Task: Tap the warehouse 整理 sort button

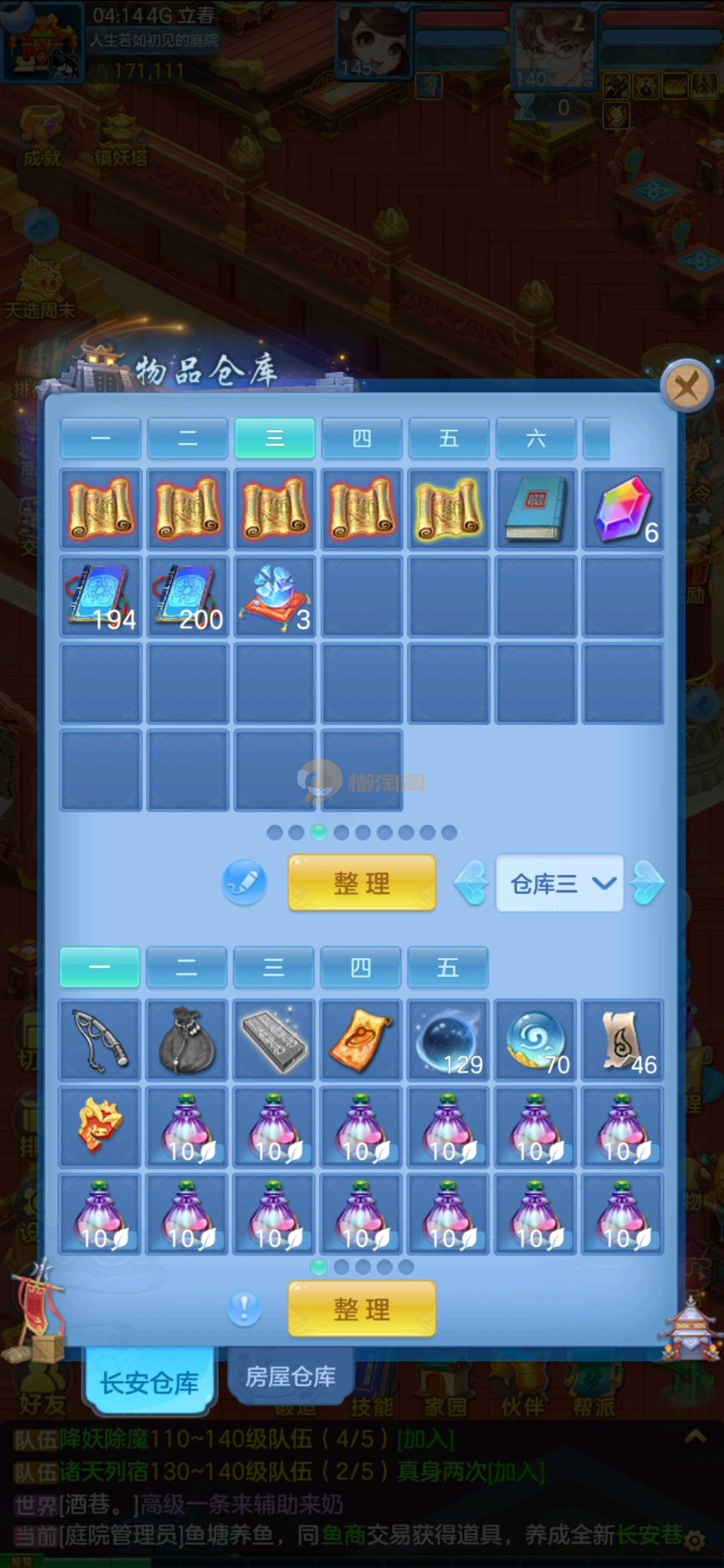Action: click(362, 883)
